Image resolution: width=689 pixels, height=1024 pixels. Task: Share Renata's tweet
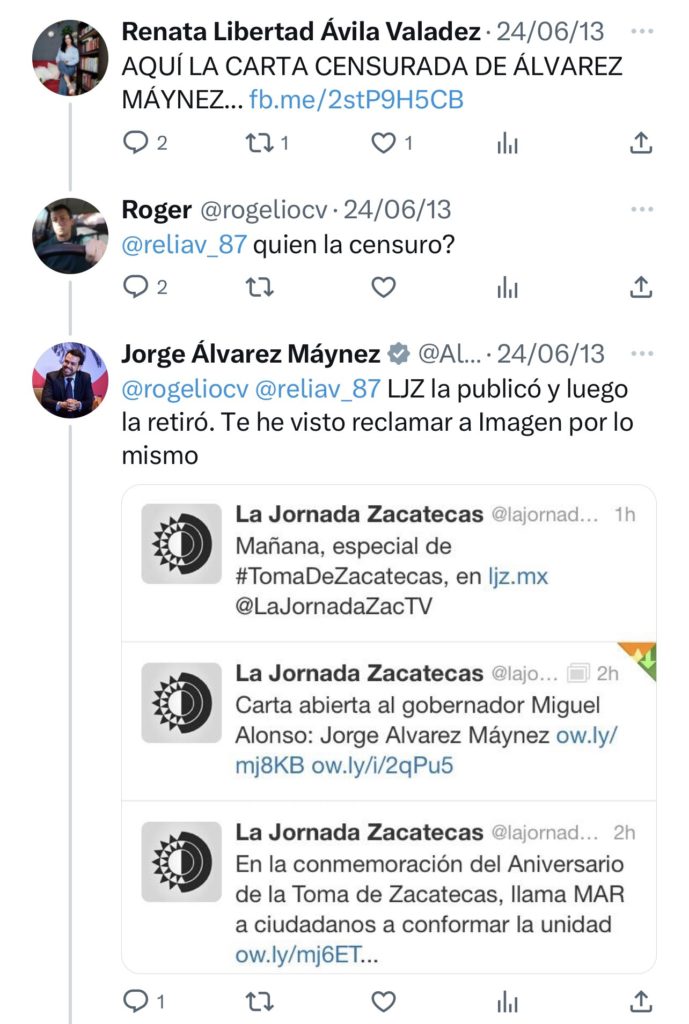click(641, 144)
